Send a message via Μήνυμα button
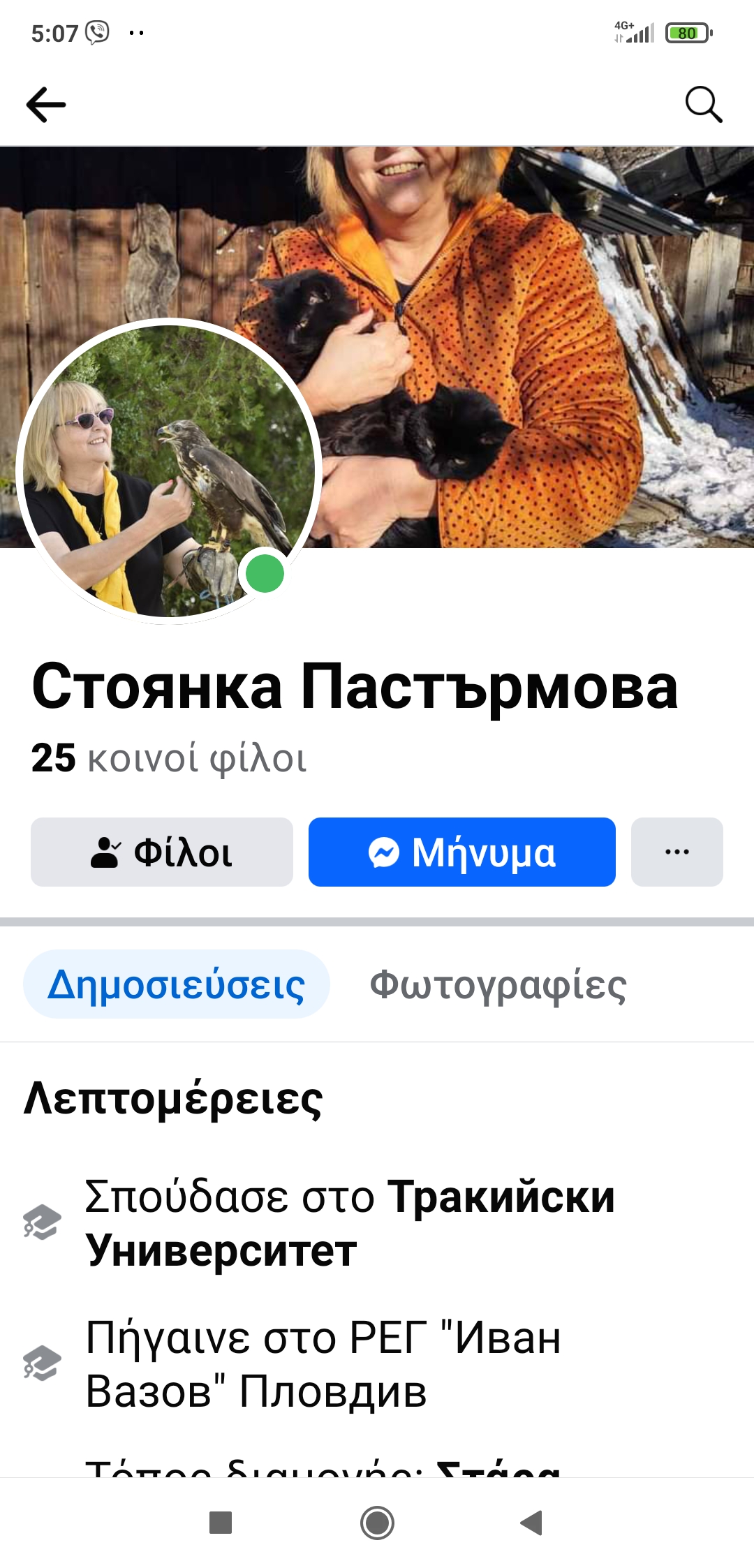Image resolution: width=754 pixels, height=1568 pixels. pos(461,852)
